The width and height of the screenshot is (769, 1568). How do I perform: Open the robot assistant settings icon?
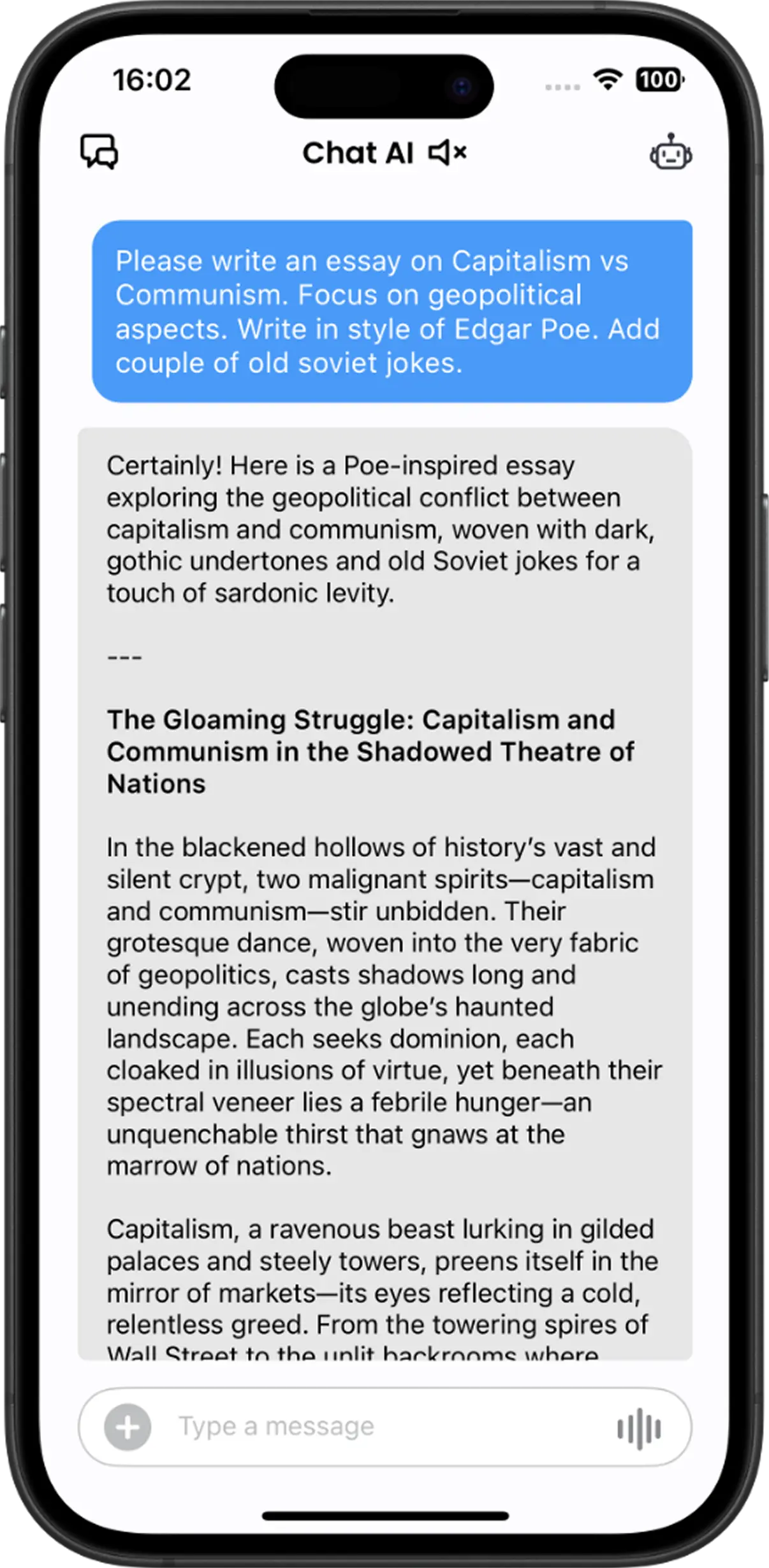point(670,152)
